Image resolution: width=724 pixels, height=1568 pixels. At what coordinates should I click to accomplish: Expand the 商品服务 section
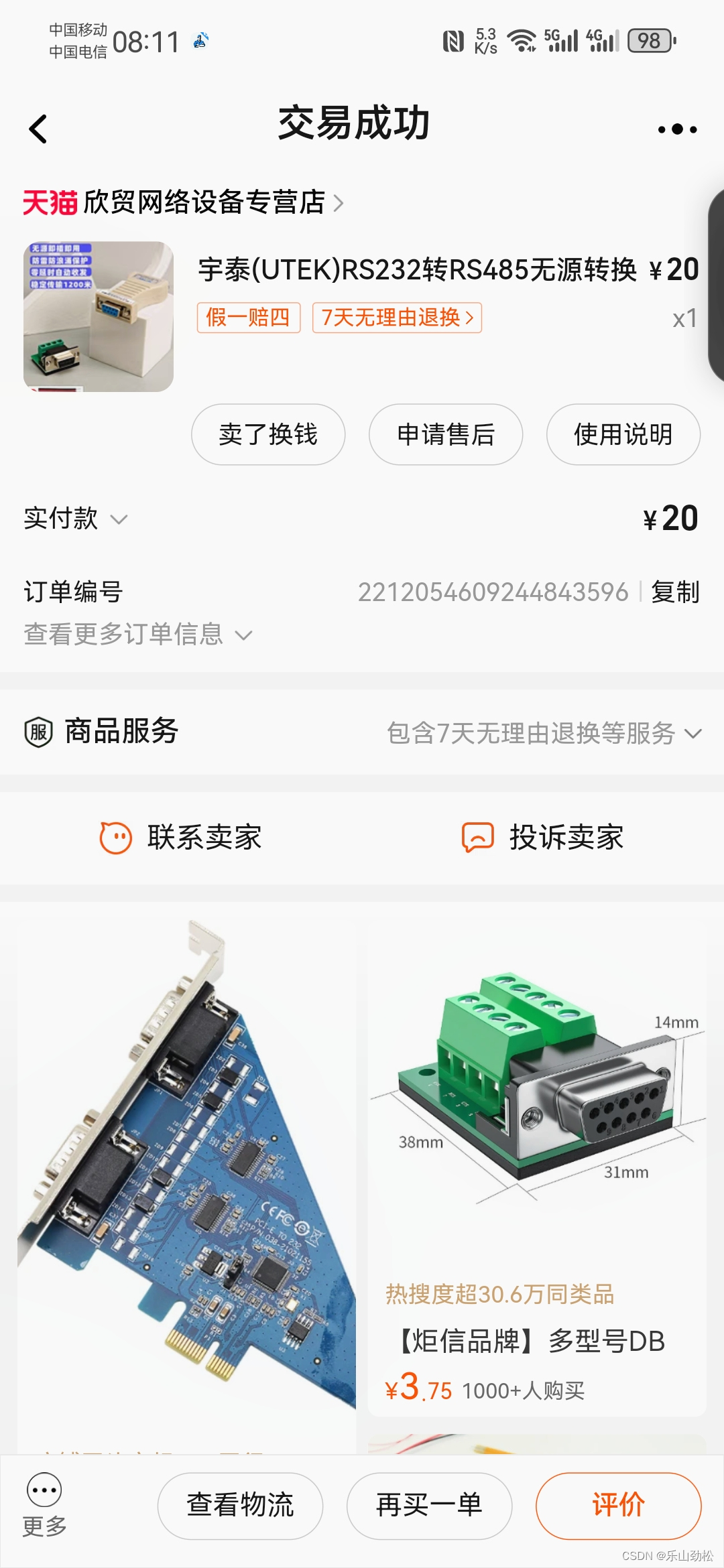(544, 733)
